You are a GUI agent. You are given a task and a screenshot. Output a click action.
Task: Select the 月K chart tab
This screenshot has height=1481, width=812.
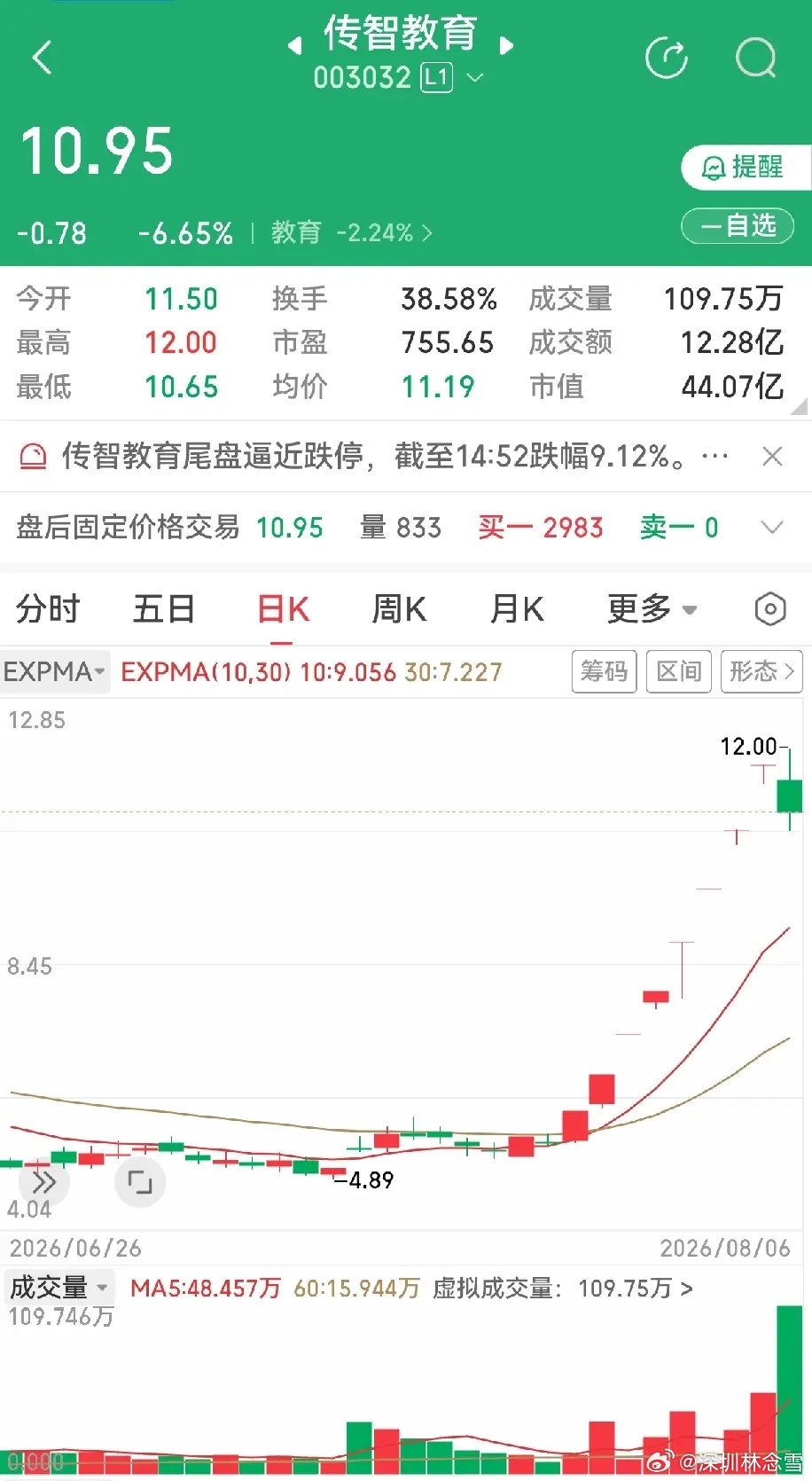tap(517, 609)
